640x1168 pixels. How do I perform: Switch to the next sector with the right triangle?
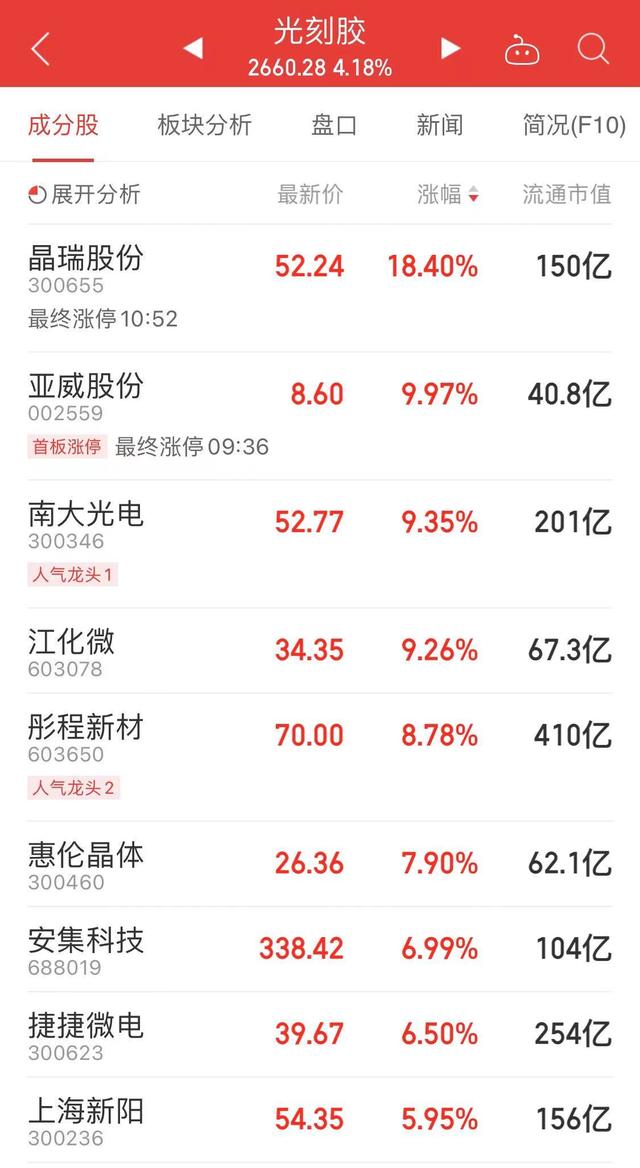pyautogui.click(x=450, y=48)
